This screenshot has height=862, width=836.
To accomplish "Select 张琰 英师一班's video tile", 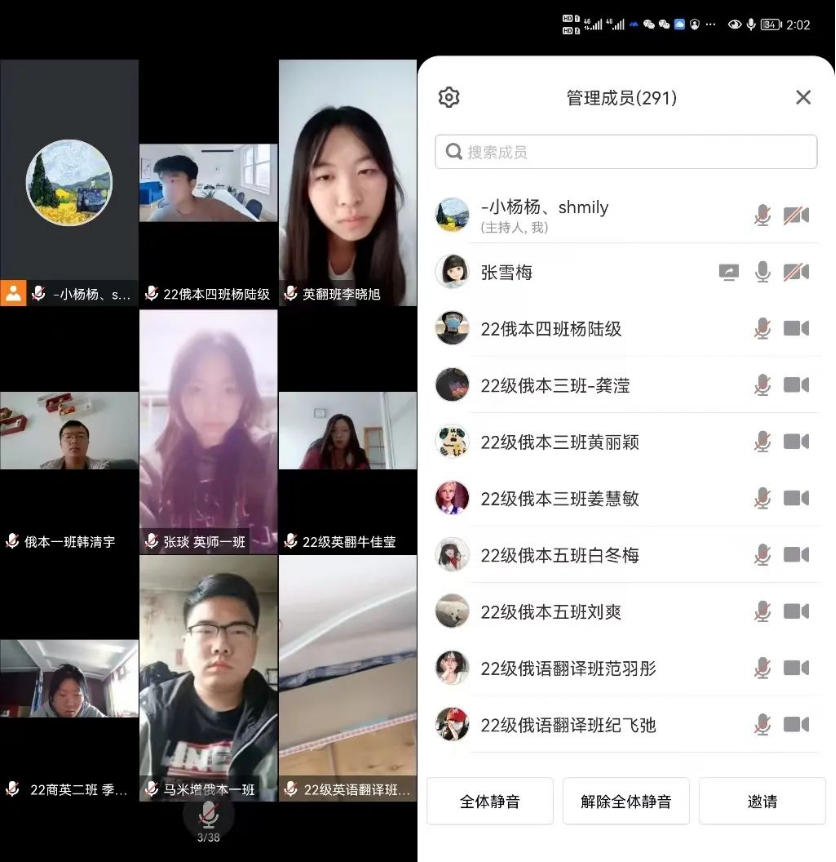I will point(208,430).
